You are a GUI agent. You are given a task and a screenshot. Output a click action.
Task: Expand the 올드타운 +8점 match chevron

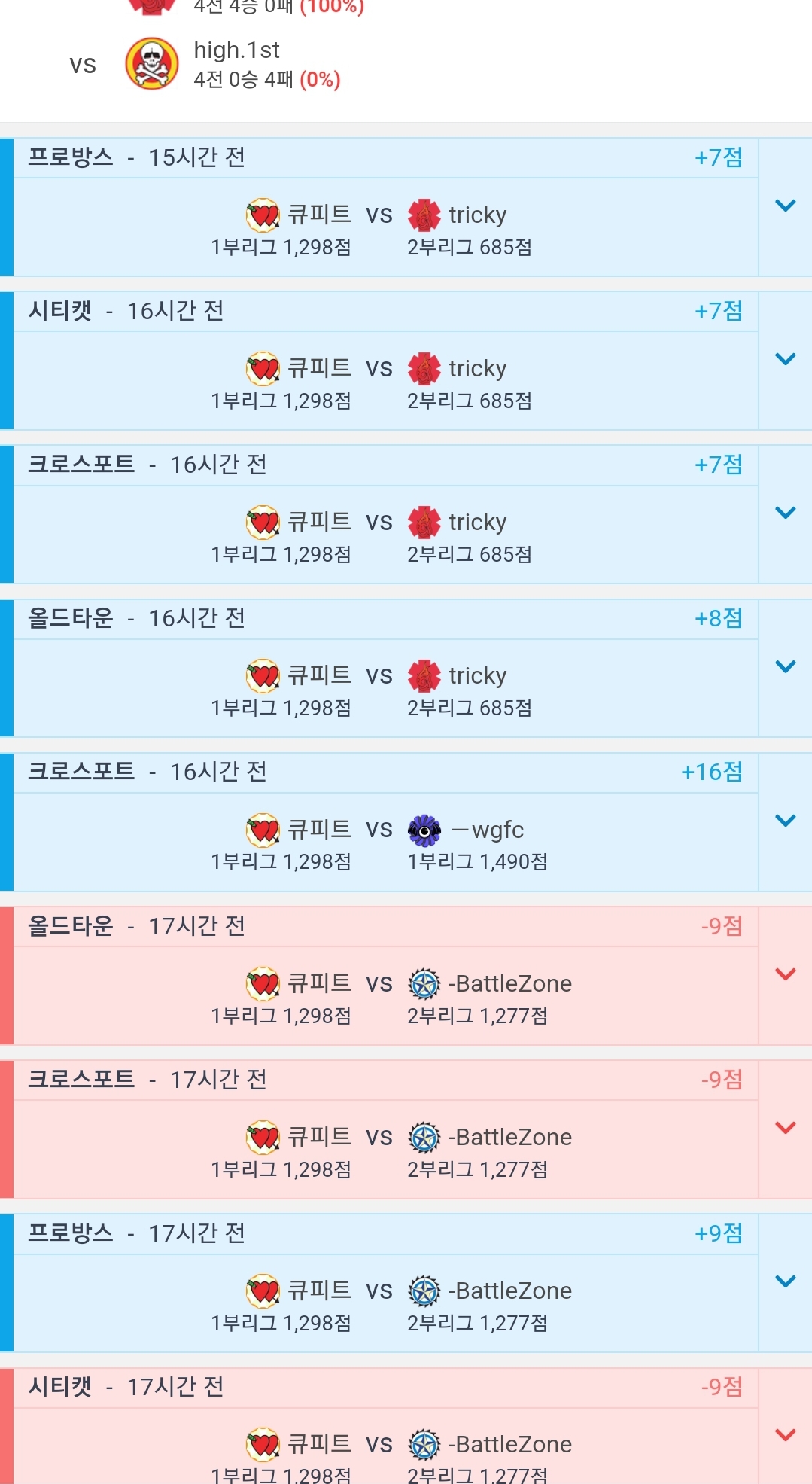click(785, 666)
